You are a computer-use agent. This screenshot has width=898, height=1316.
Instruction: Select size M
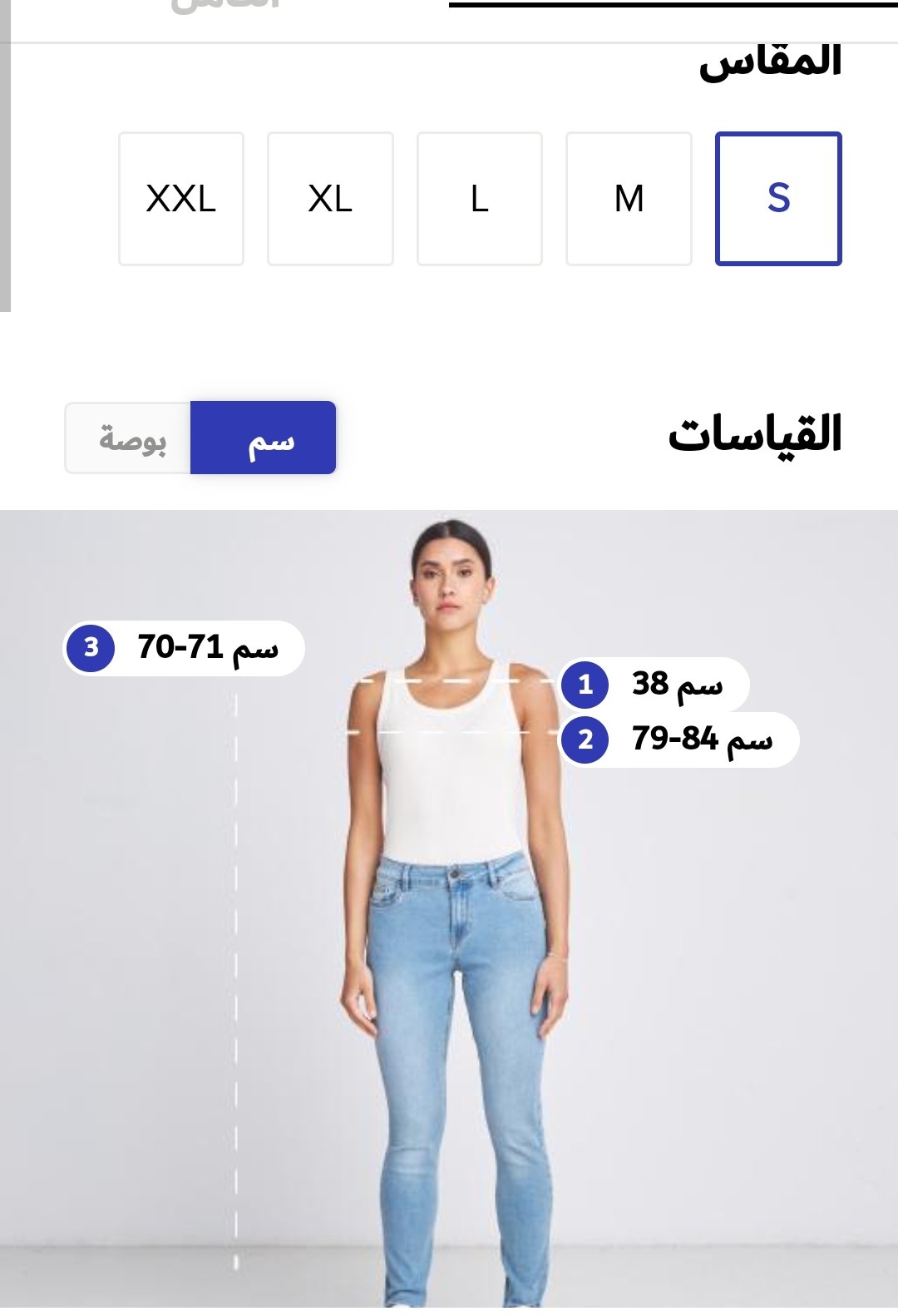629,199
